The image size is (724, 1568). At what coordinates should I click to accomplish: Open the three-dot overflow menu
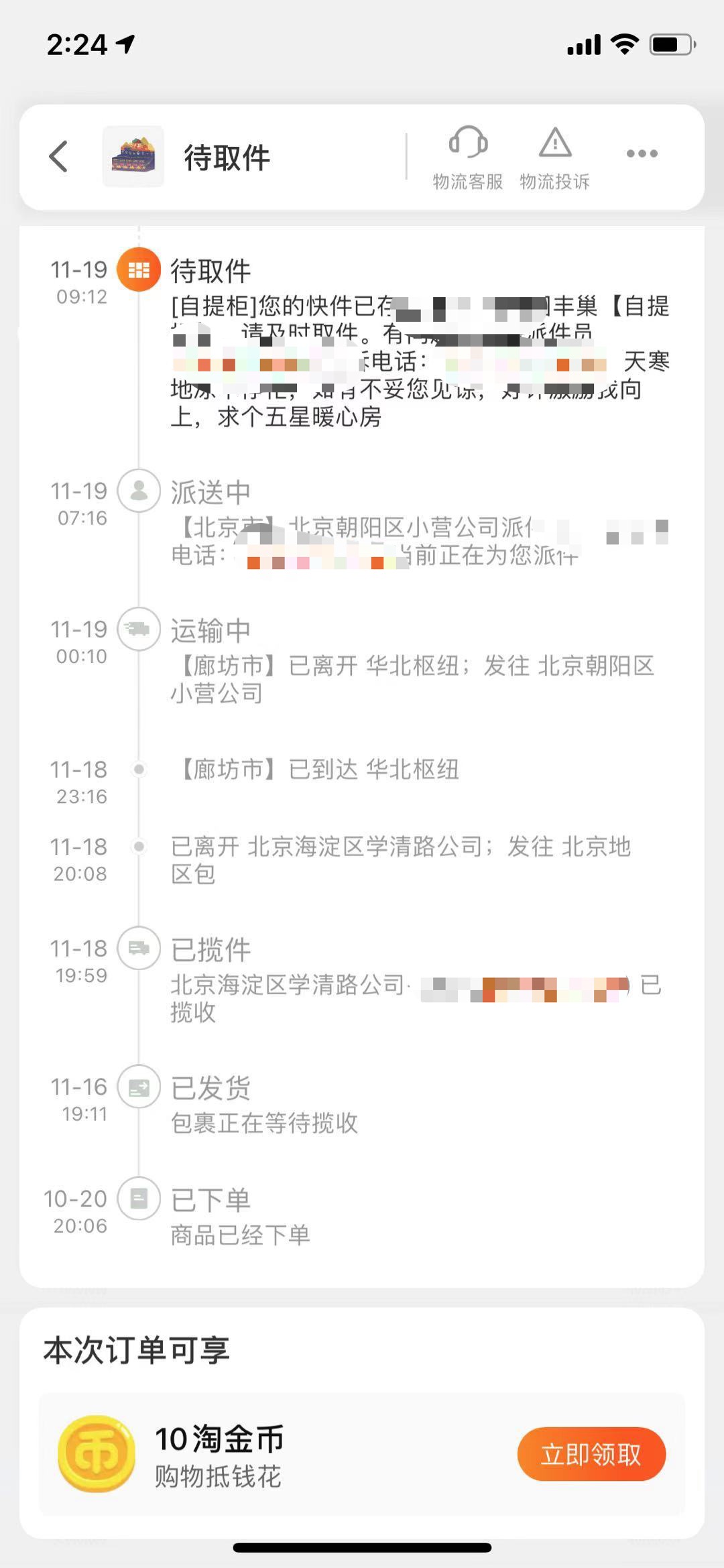(642, 154)
